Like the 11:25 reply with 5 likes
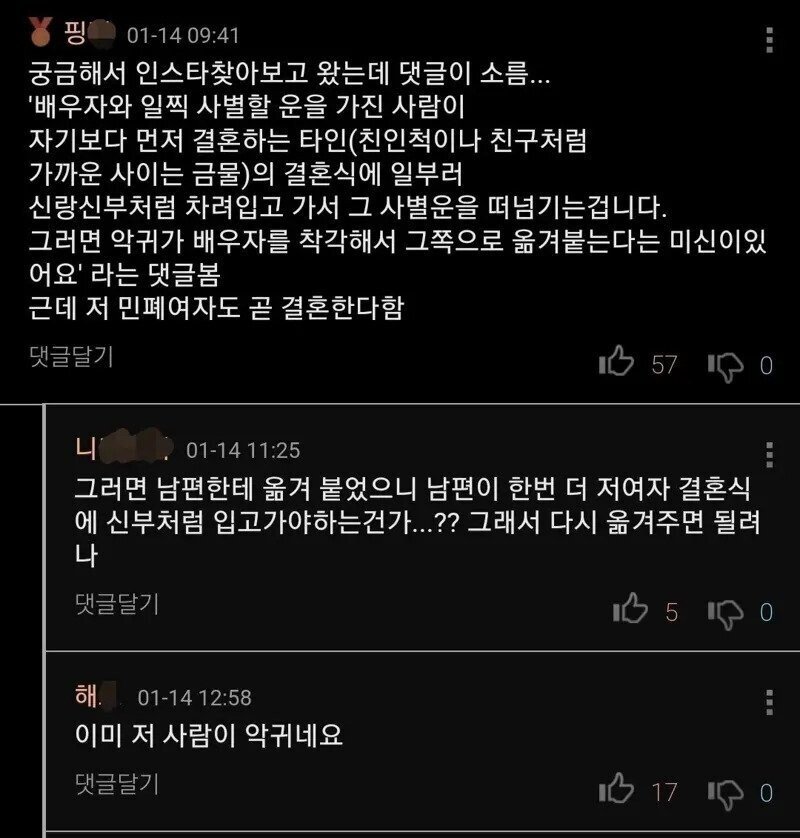 (x=630, y=609)
